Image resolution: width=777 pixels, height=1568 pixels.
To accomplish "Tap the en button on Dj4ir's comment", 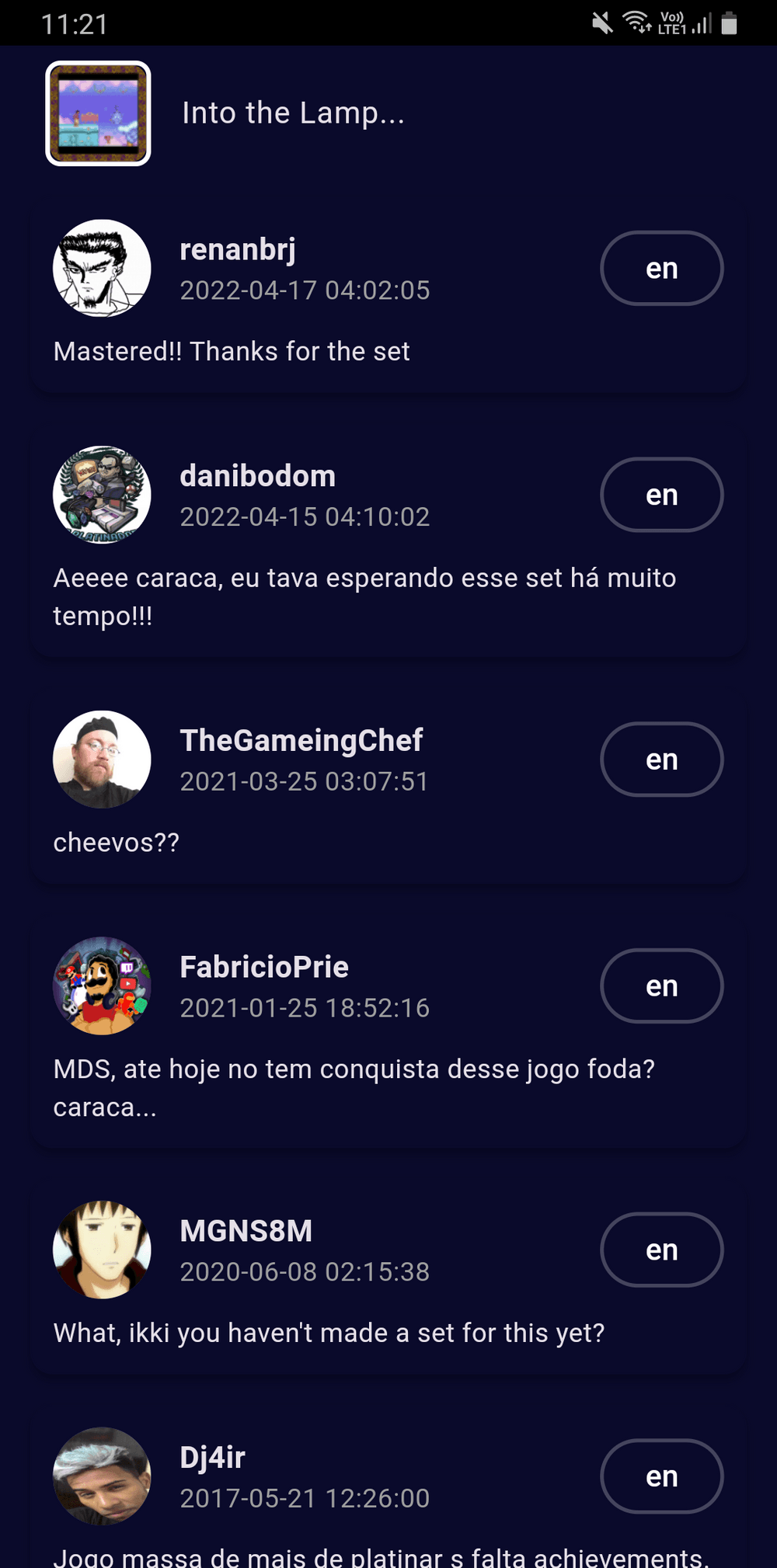I will coord(661,1476).
